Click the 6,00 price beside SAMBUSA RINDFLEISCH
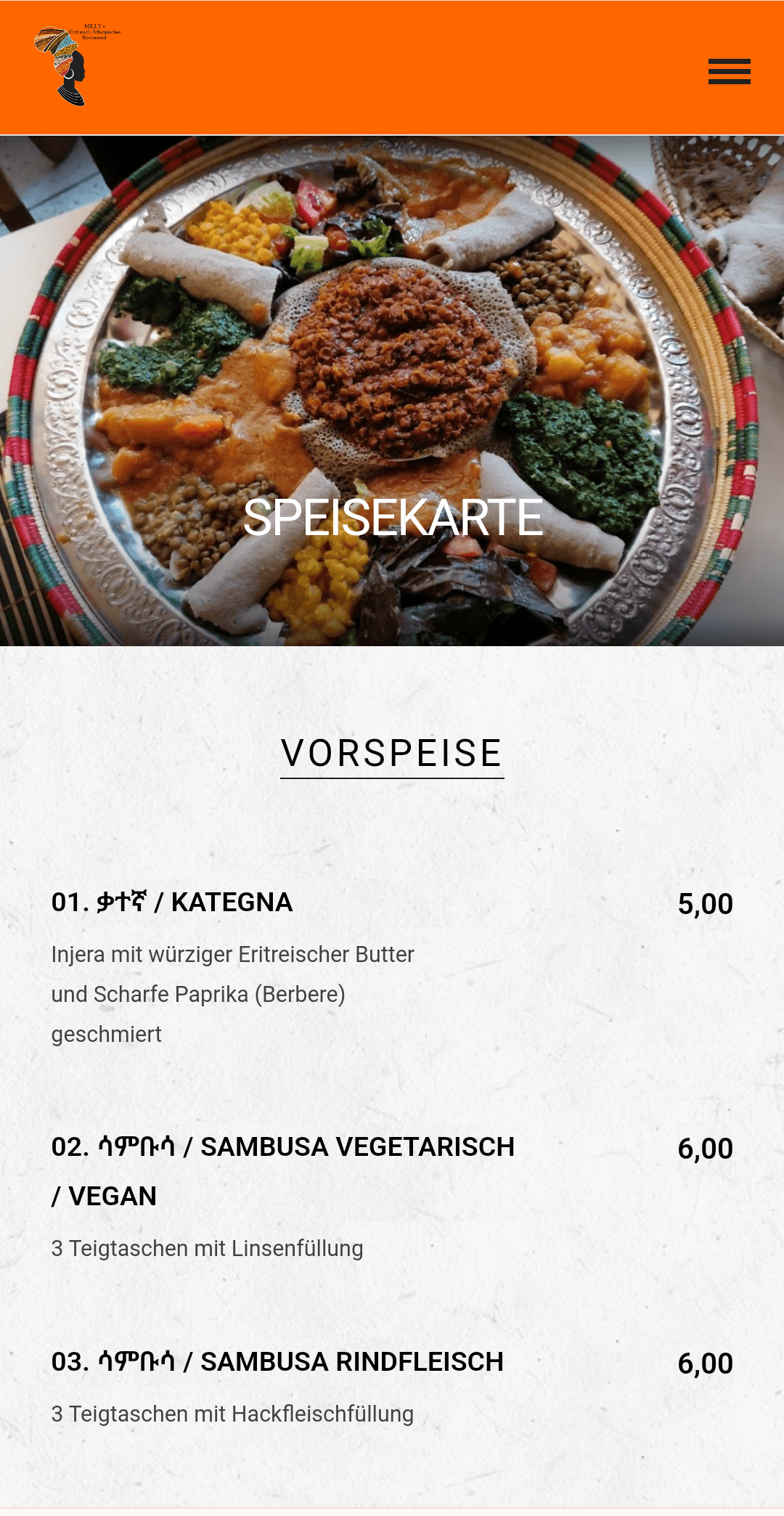784x1516 pixels. [x=705, y=1364]
